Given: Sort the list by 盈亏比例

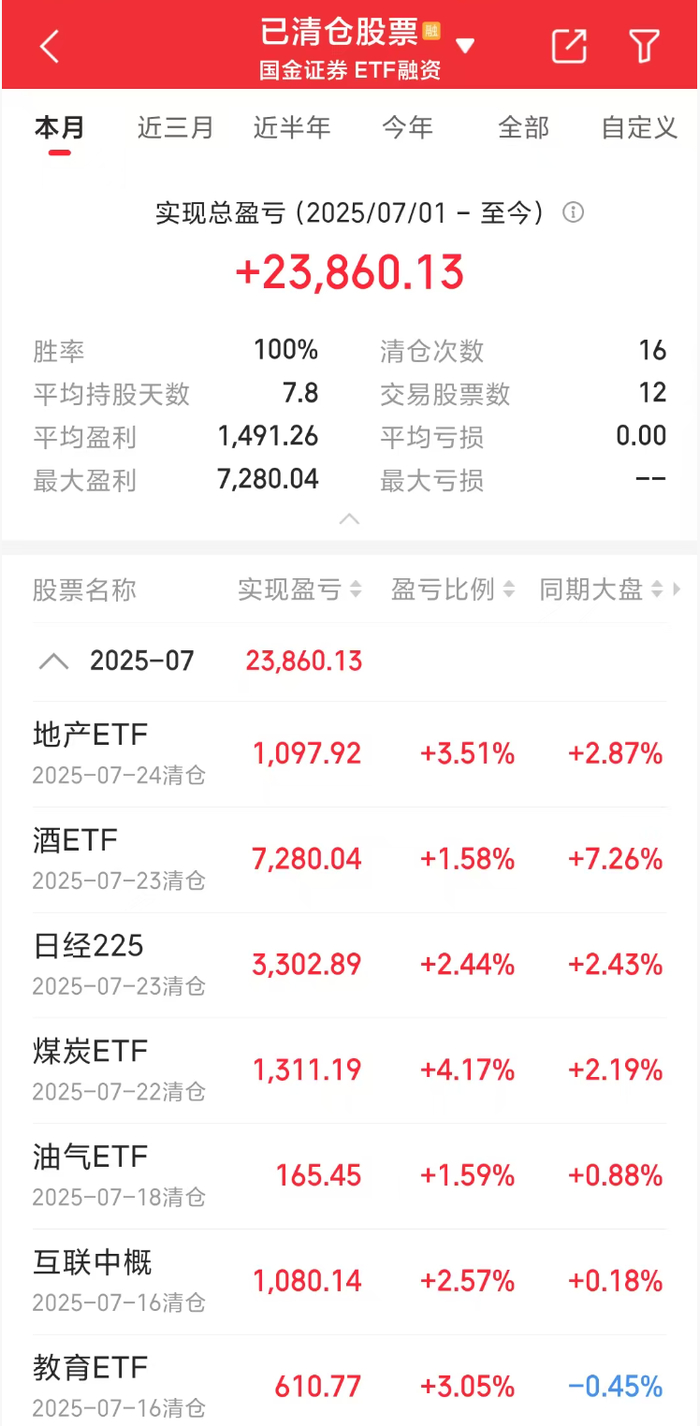Looking at the screenshot, I should point(452,590).
